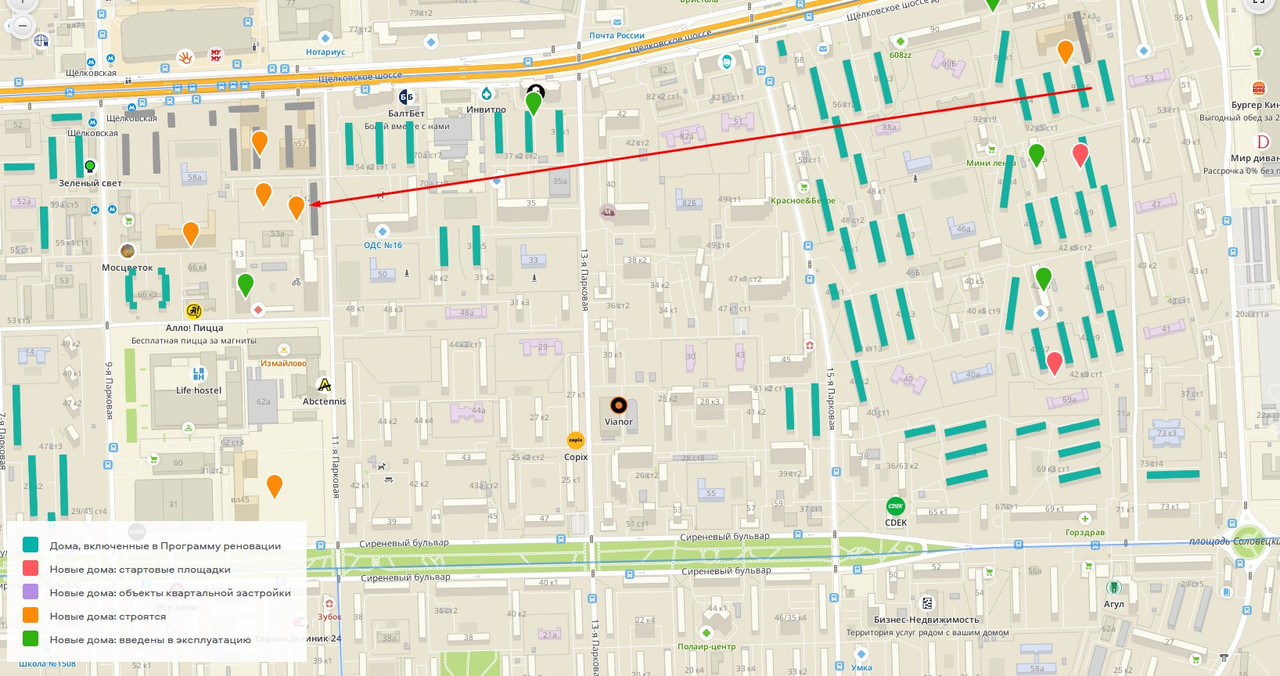1280x676 pixels.
Task: Tap the red marker above building 69а
Action: tap(1054, 362)
